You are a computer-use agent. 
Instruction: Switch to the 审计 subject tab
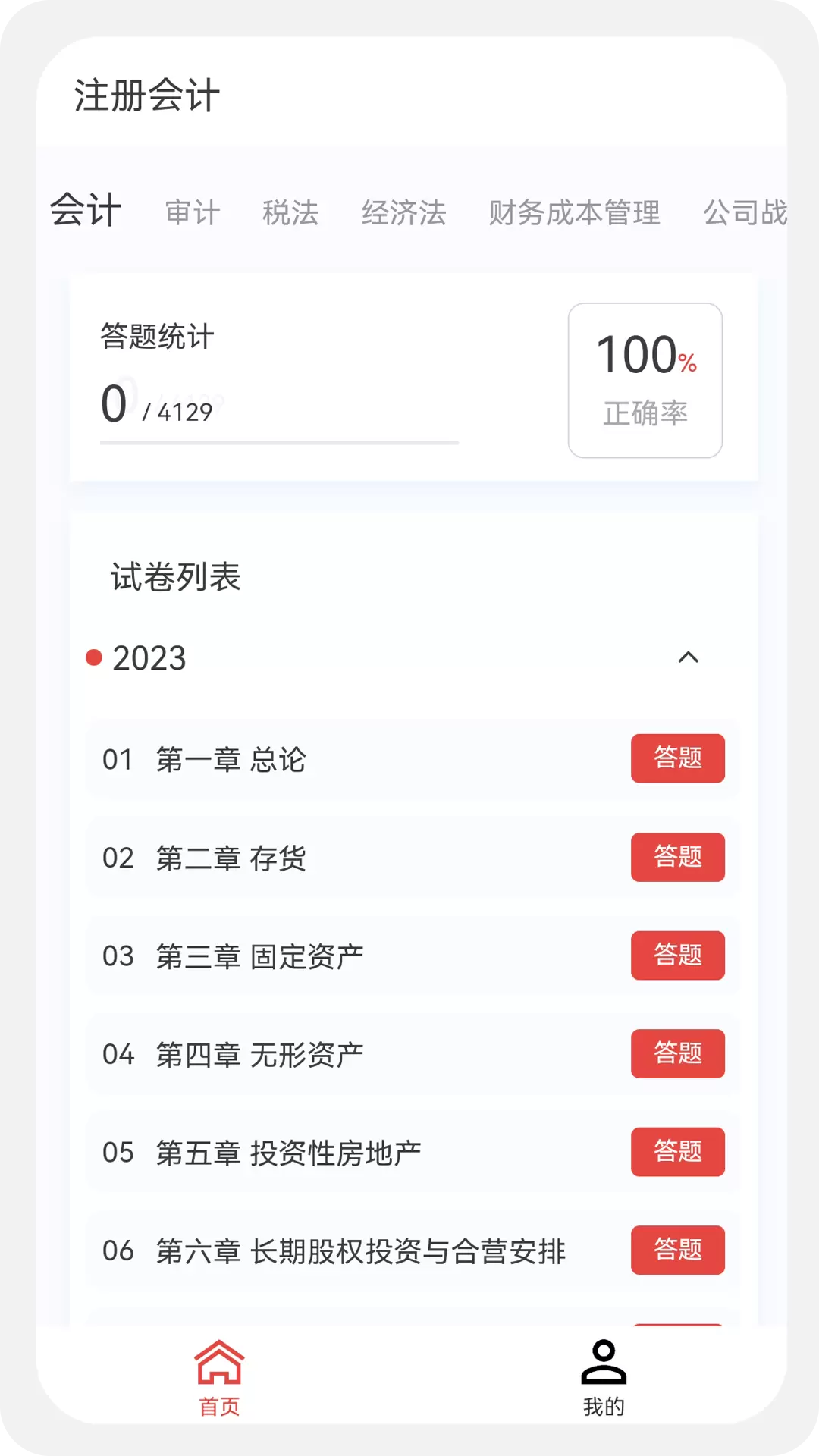tap(193, 213)
